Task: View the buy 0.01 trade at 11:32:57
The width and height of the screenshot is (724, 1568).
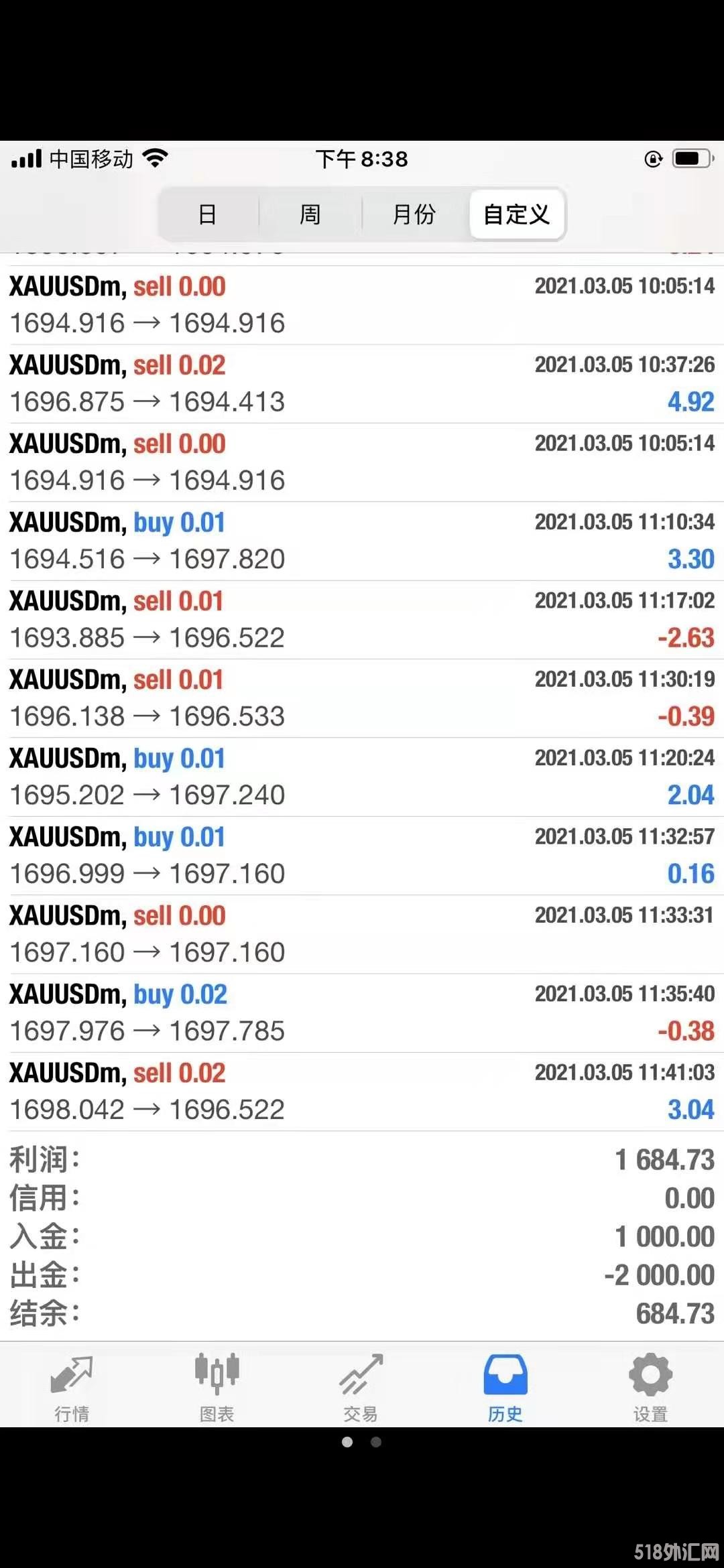Action: (362, 855)
